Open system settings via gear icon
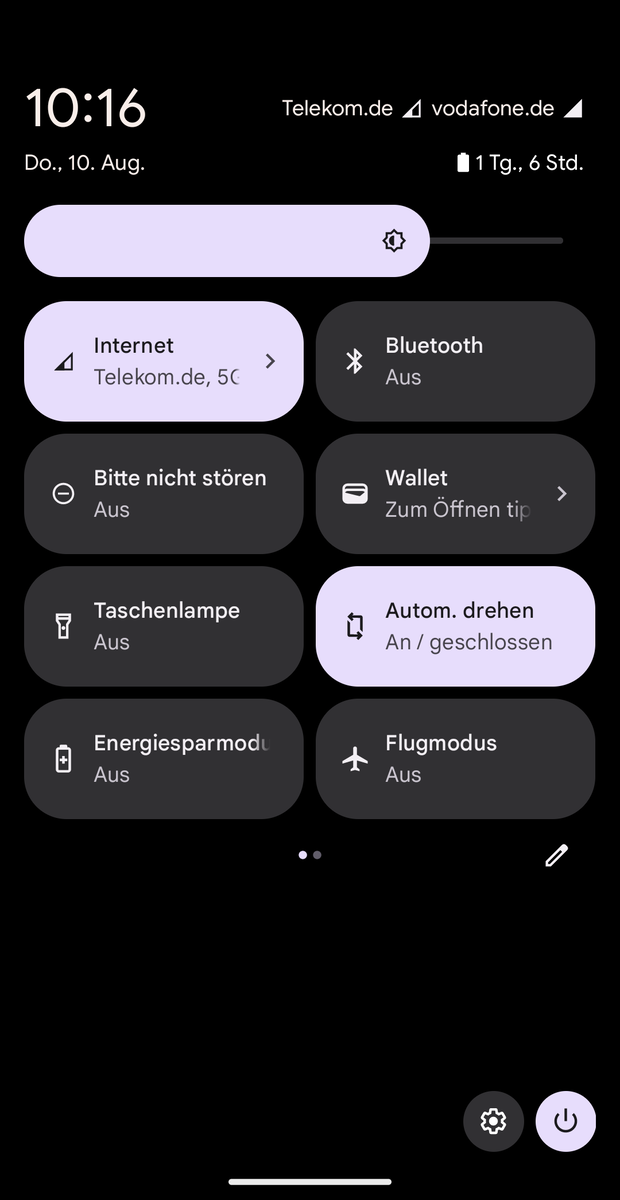Screen dimensions: 620x1200 [493, 1121]
